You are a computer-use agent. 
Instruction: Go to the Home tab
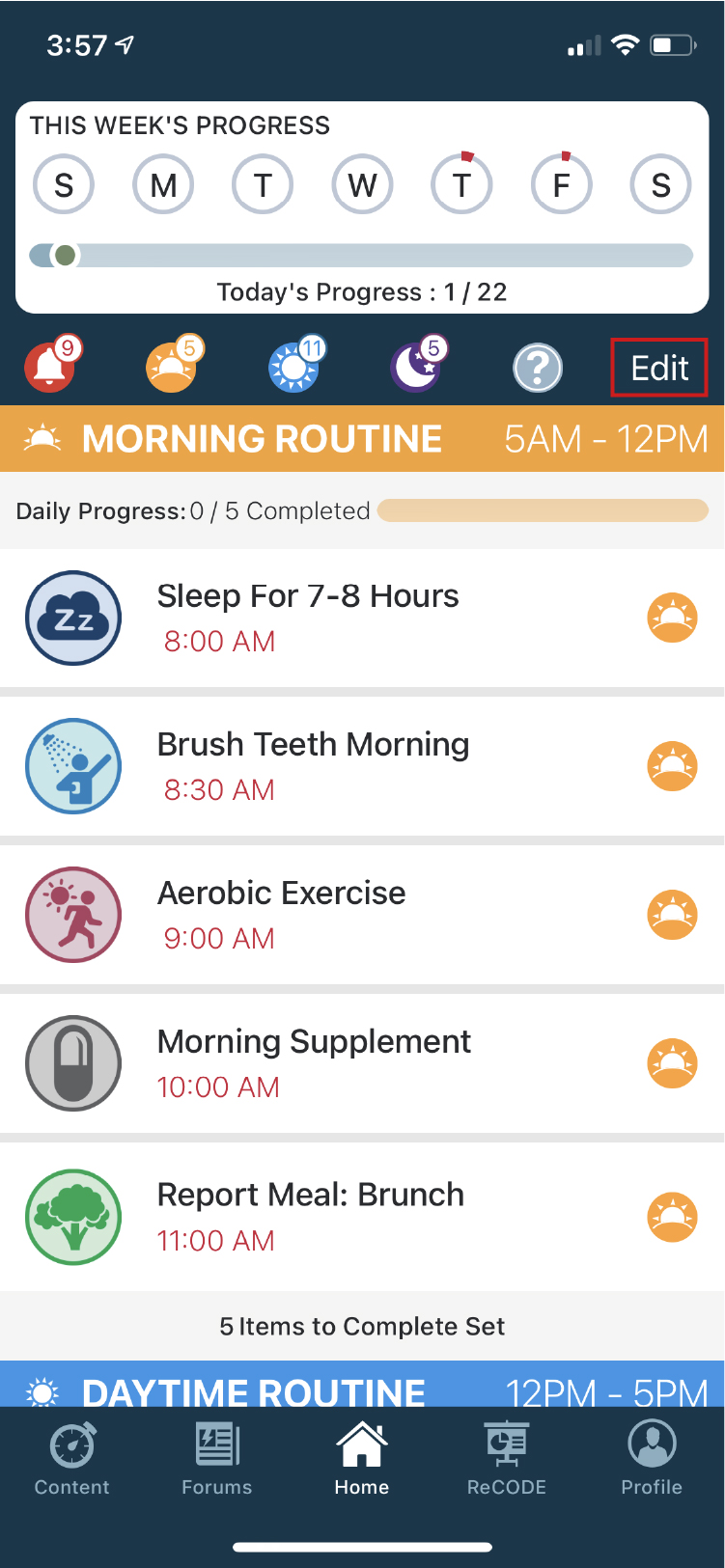[362, 1458]
